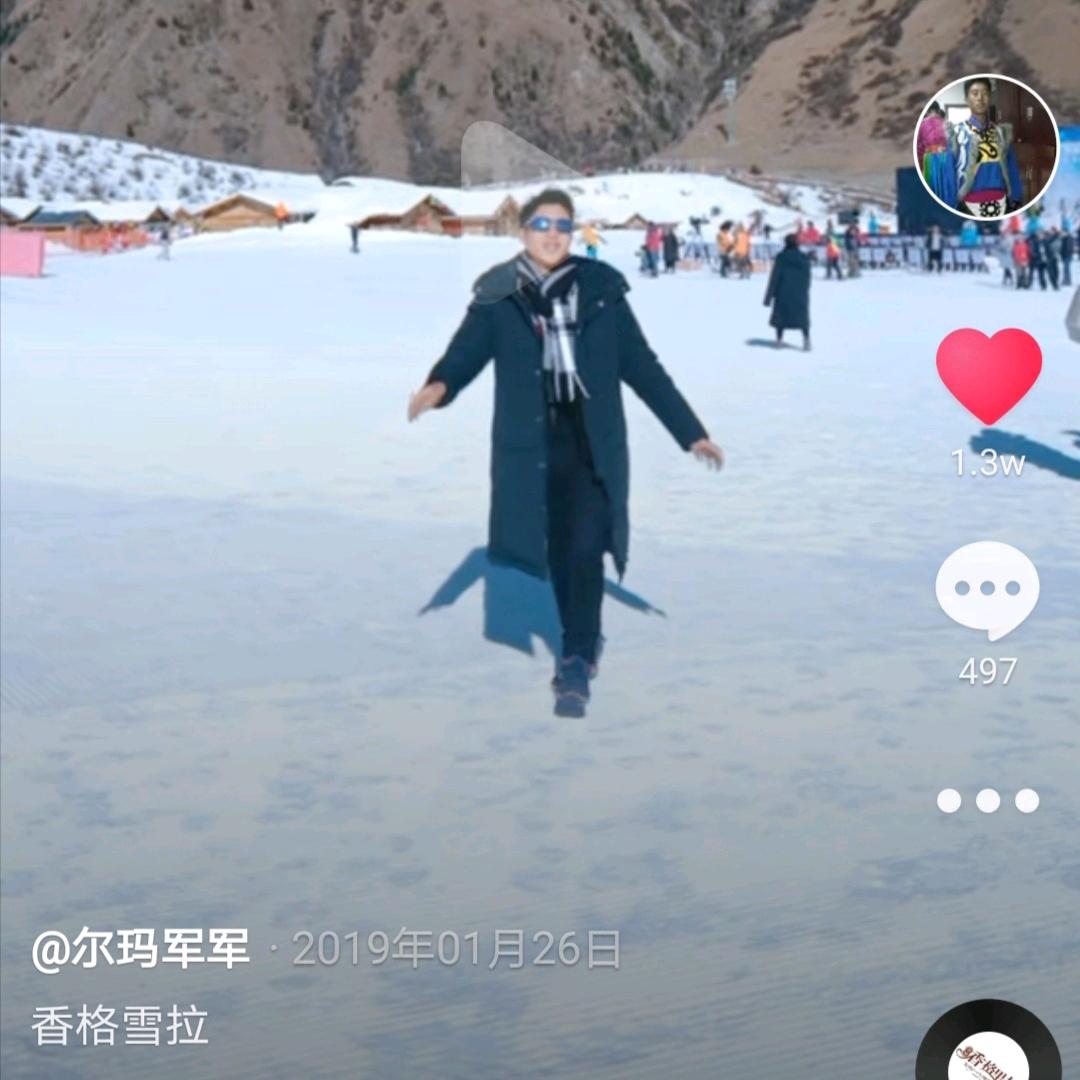
Task: Visit the @尔玛军军 profile link
Action: pyautogui.click(x=141, y=949)
